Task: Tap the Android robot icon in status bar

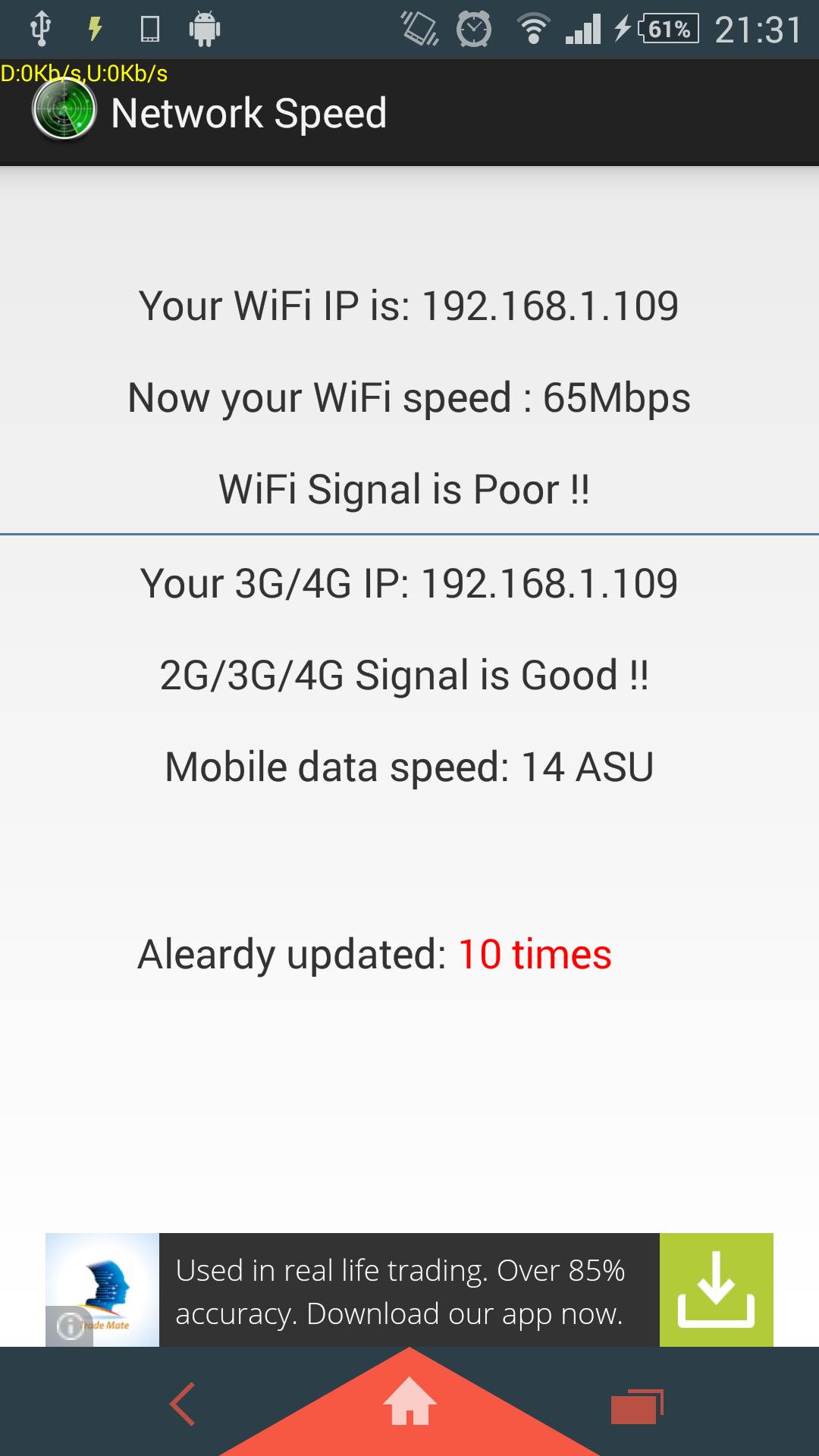Action: [x=203, y=29]
